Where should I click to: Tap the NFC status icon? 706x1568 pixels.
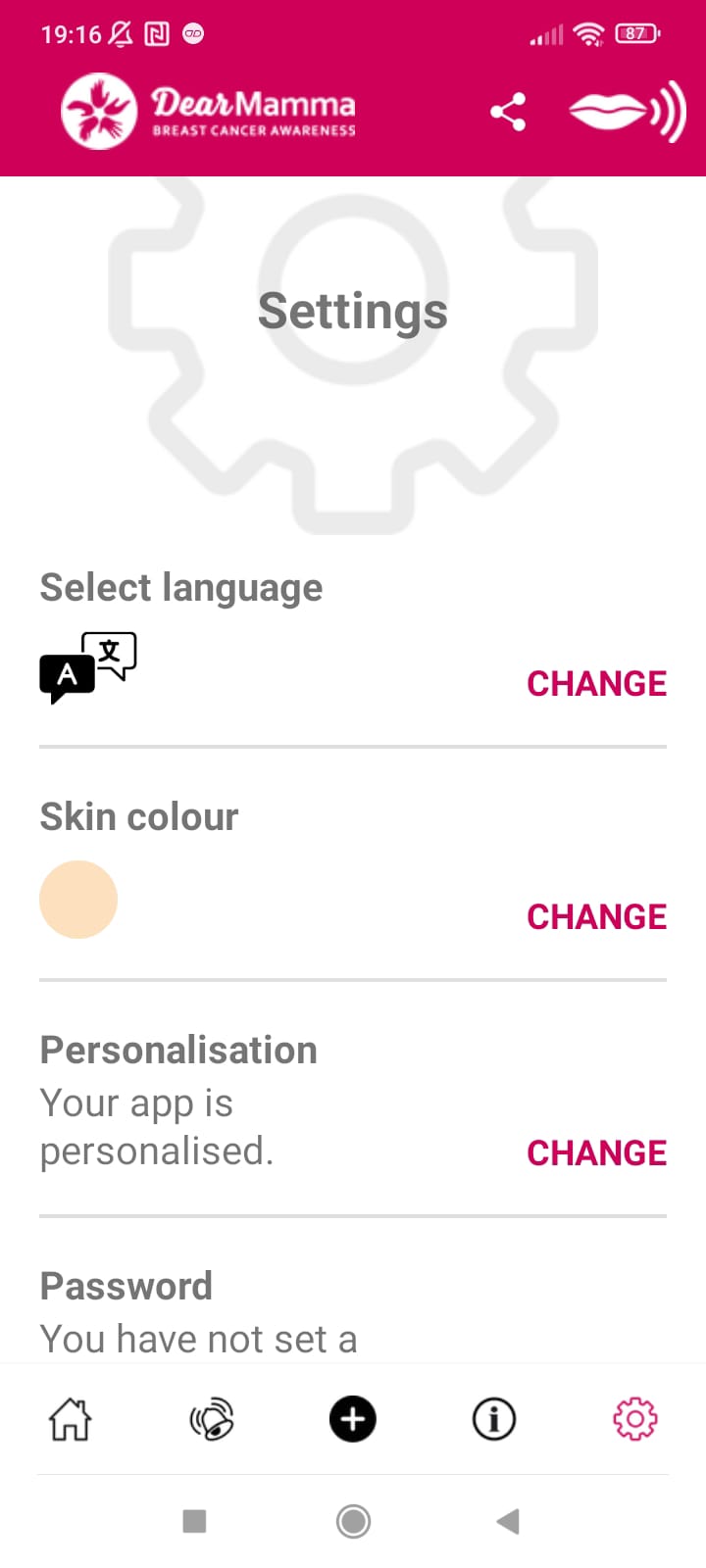157,33
